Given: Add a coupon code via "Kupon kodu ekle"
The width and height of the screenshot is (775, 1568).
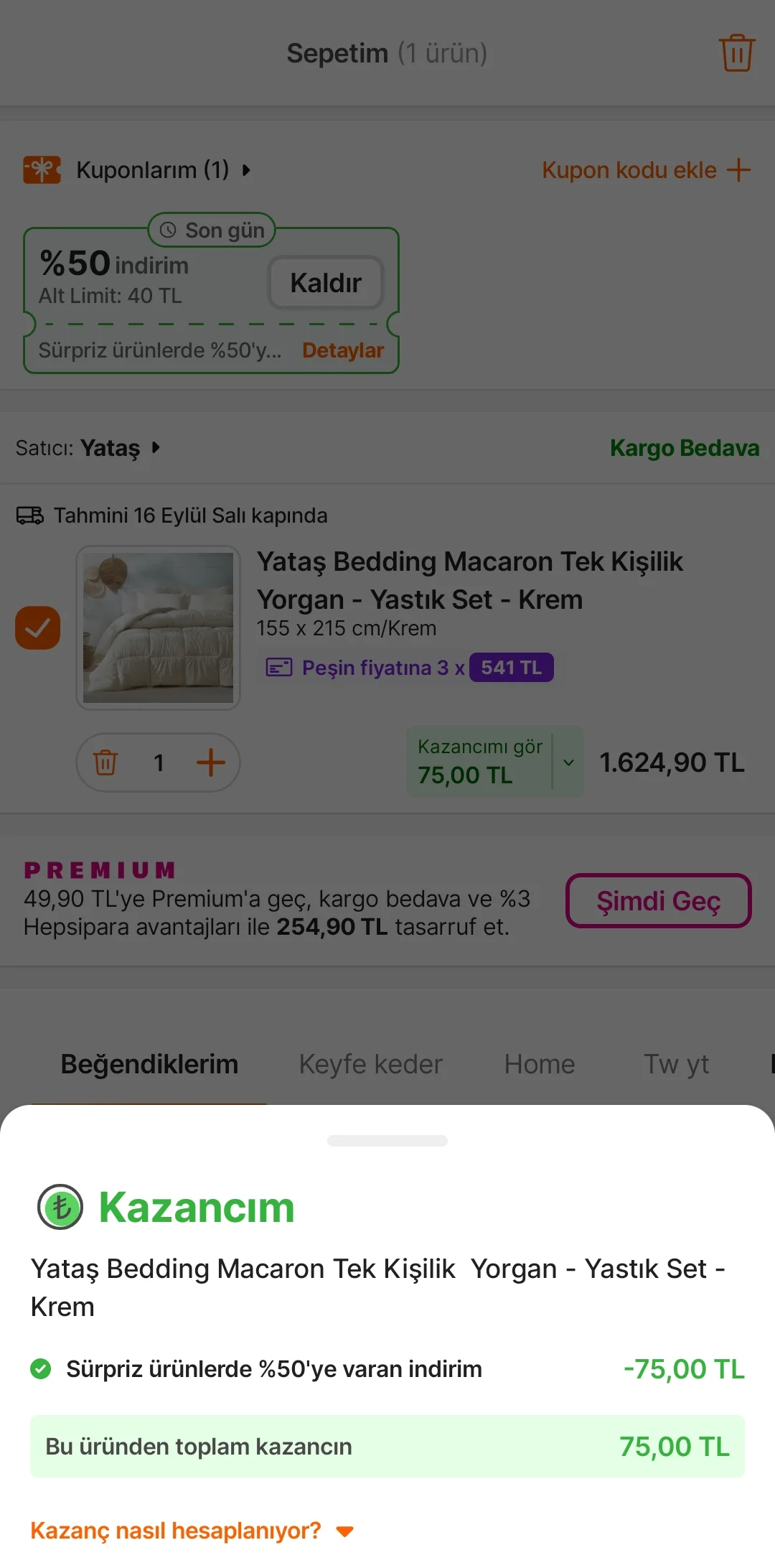Looking at the screenshot, I should [x=646, y=170].
